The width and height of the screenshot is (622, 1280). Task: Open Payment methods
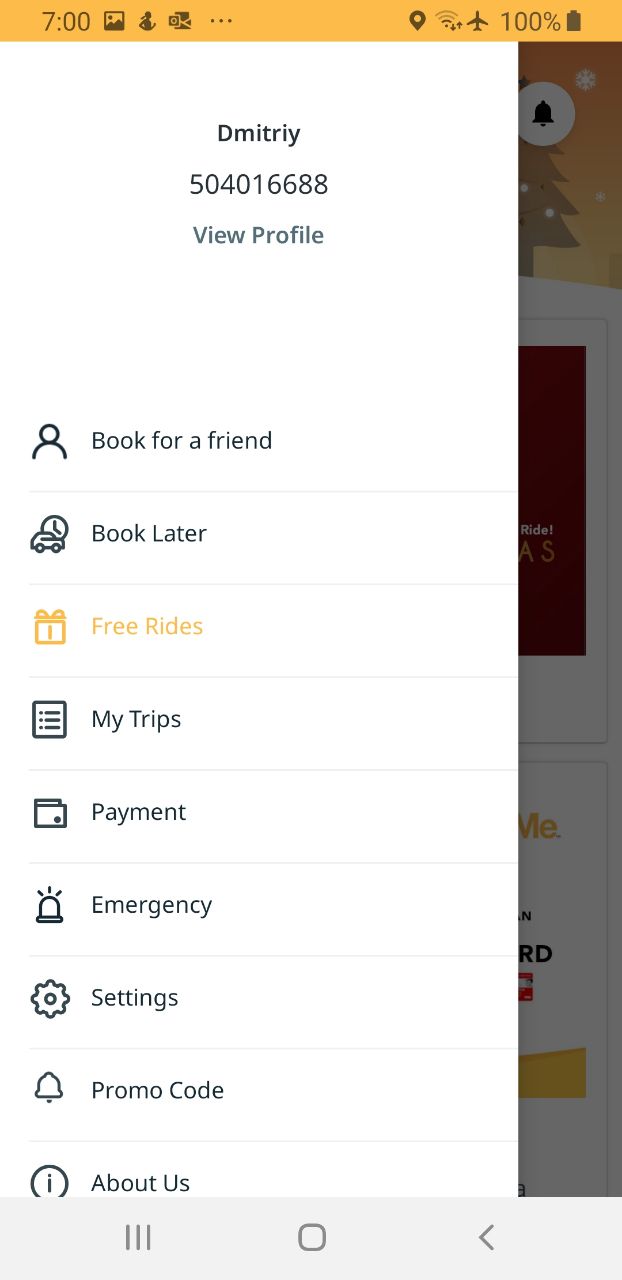(138, 813)
